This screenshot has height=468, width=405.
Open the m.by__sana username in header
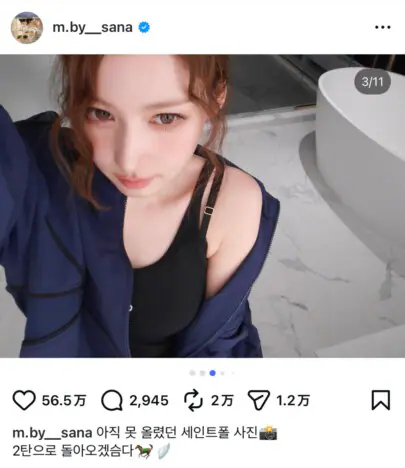click(92, 27)
